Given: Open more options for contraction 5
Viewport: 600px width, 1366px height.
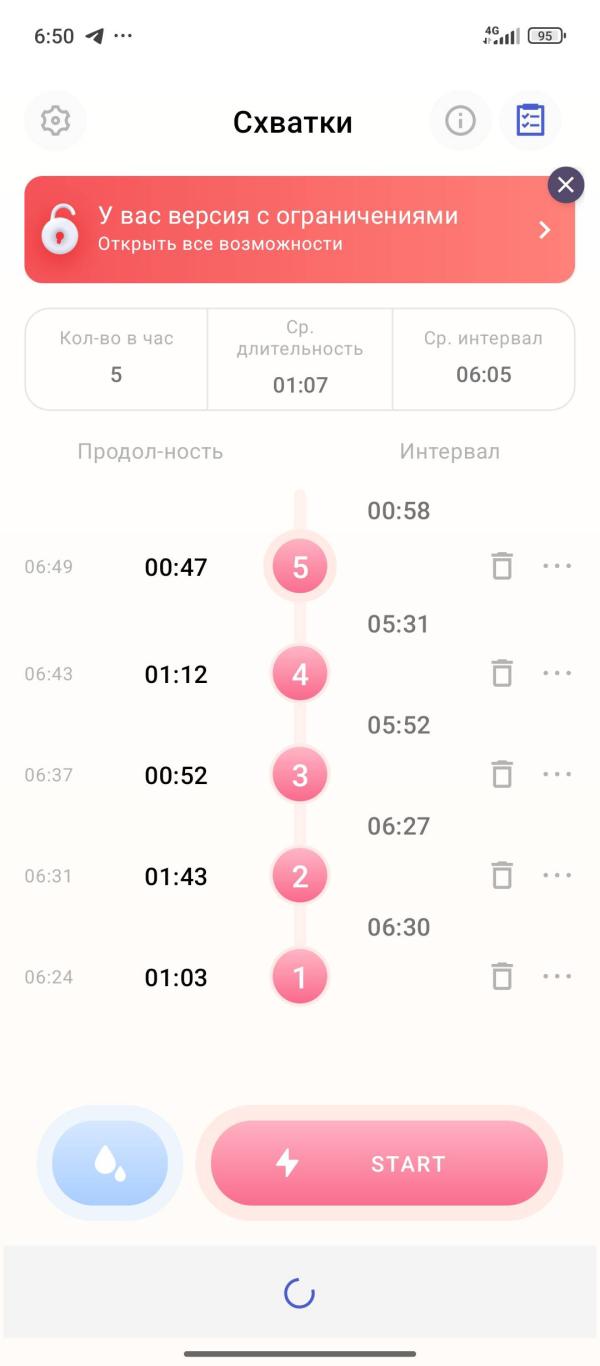Looking at the screenshot, I should coord(557,566).
